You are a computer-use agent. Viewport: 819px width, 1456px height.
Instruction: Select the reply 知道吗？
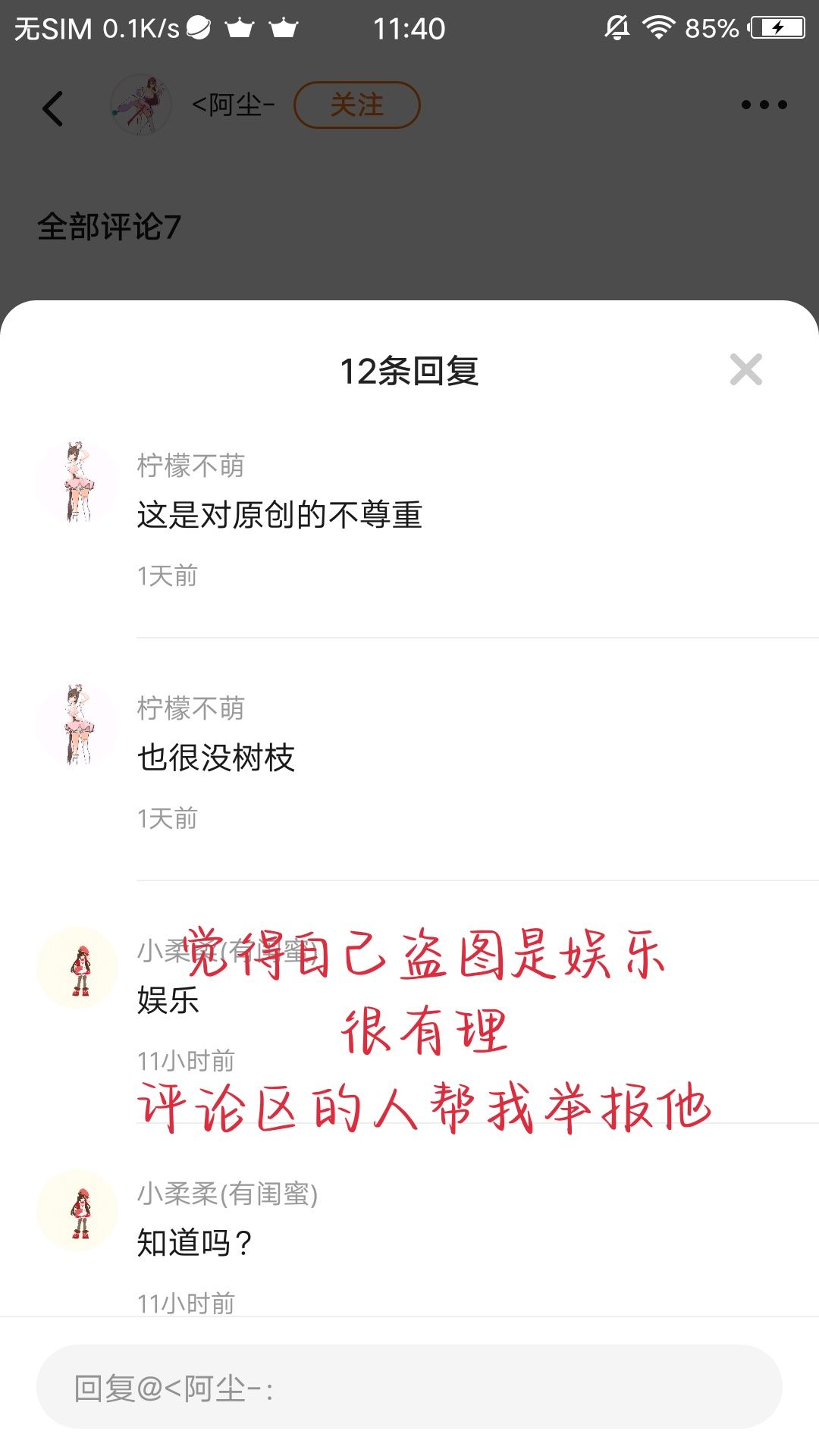click(194, 1243)
